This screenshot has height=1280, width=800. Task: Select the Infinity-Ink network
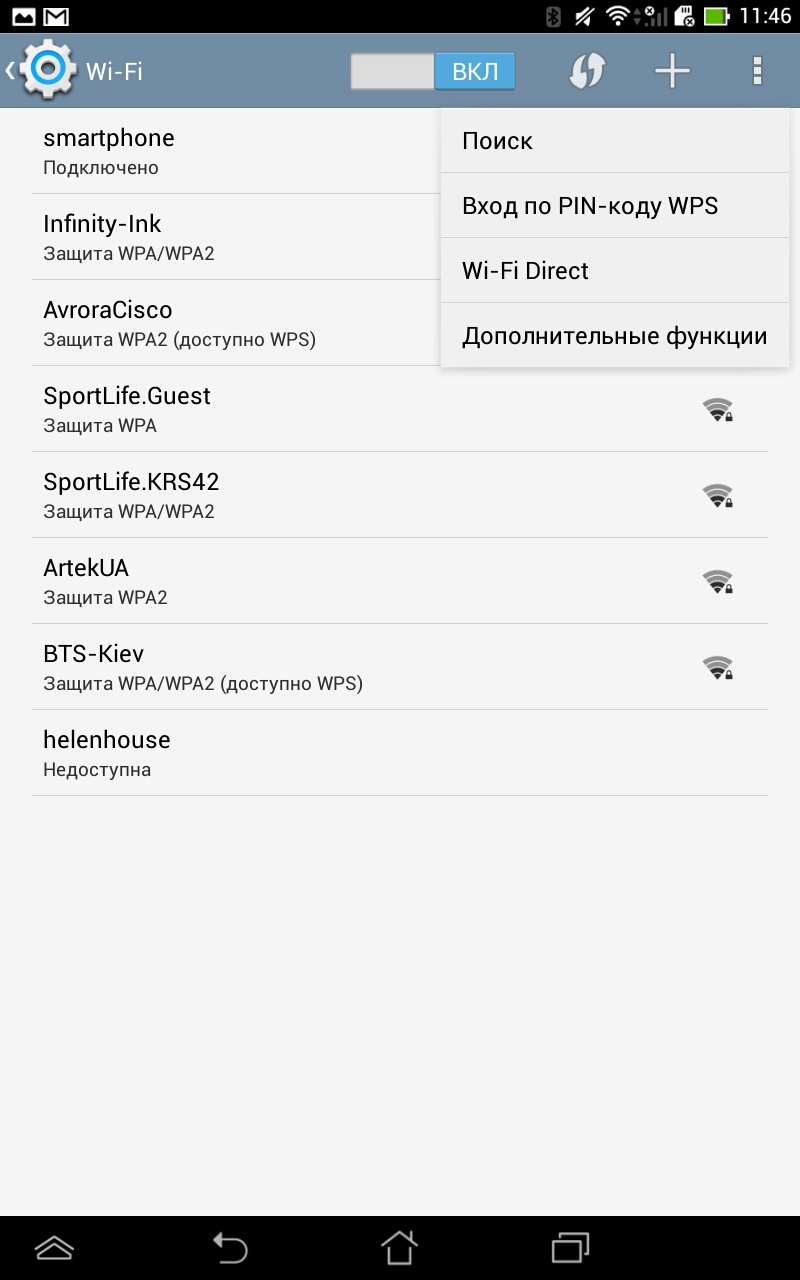pyautogui.click(x=230, y=237)
